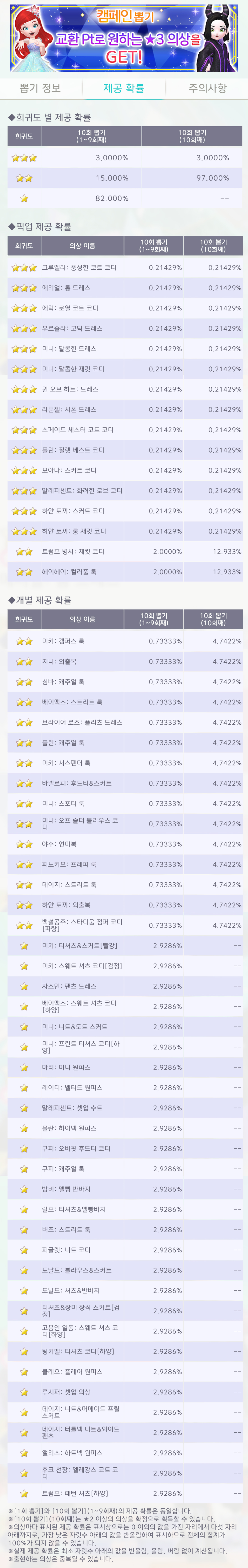
Task: Open the 주의사항 tab
Action: tap(207, 88)
